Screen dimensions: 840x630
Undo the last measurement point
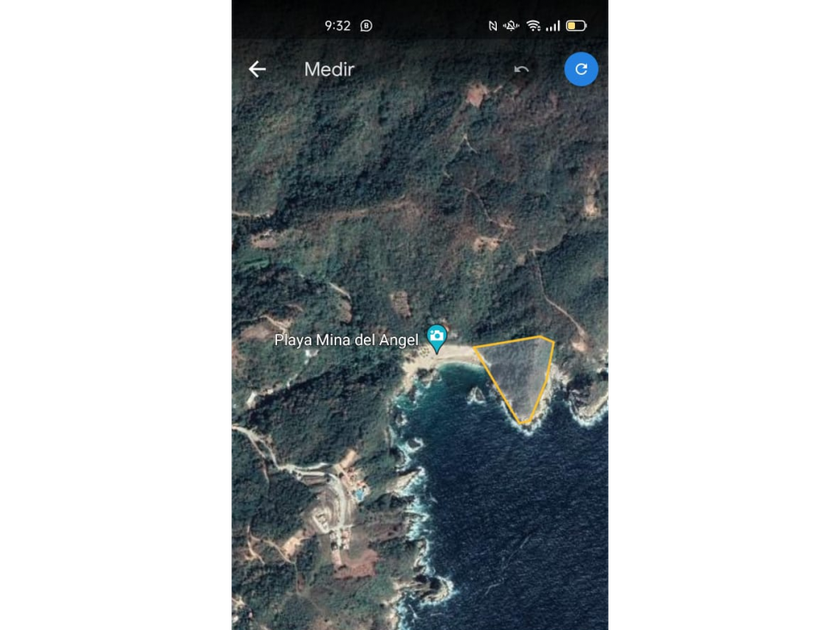(521, 69)
